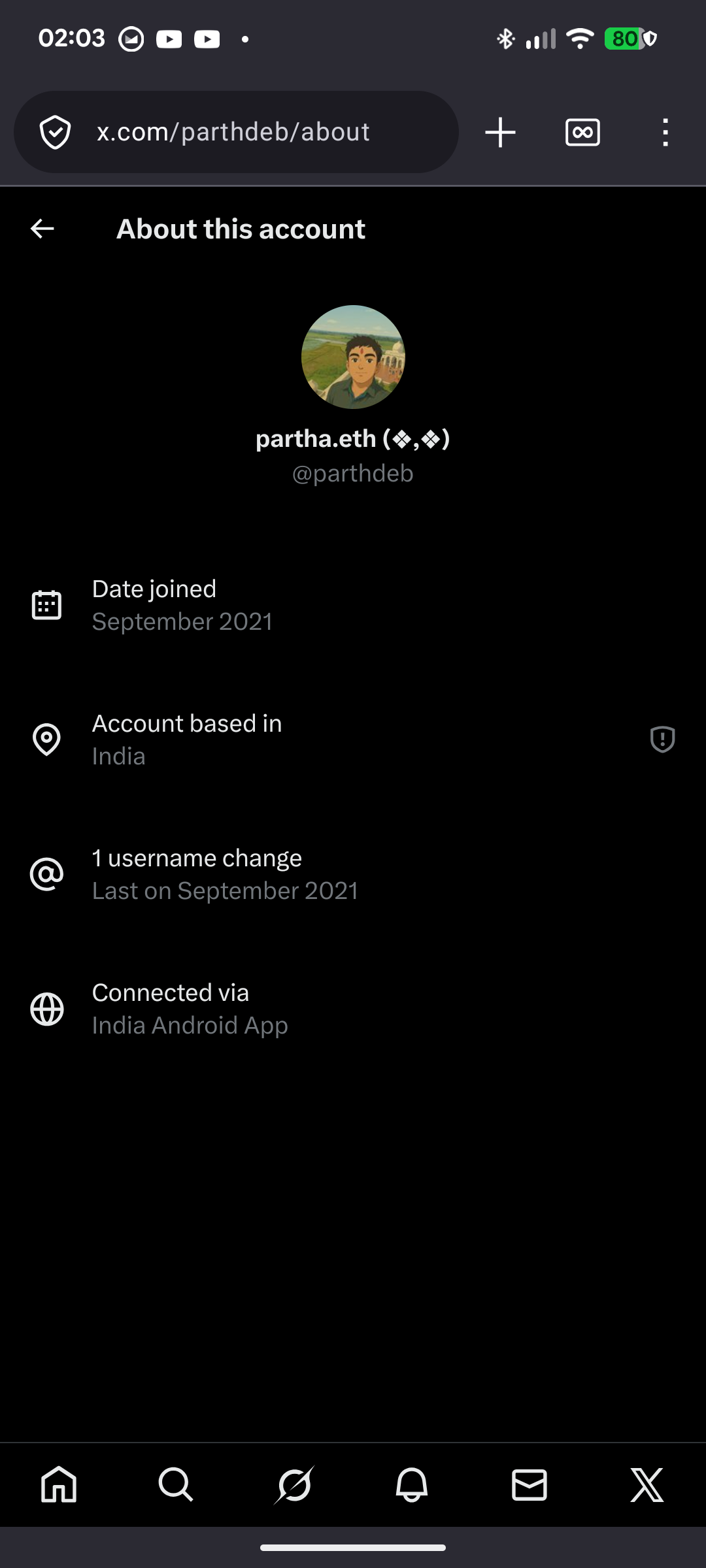Image resolution: width=706 pixels, height=1568 pixels.
Task: Open direct messages
Action: point(529,1484)
